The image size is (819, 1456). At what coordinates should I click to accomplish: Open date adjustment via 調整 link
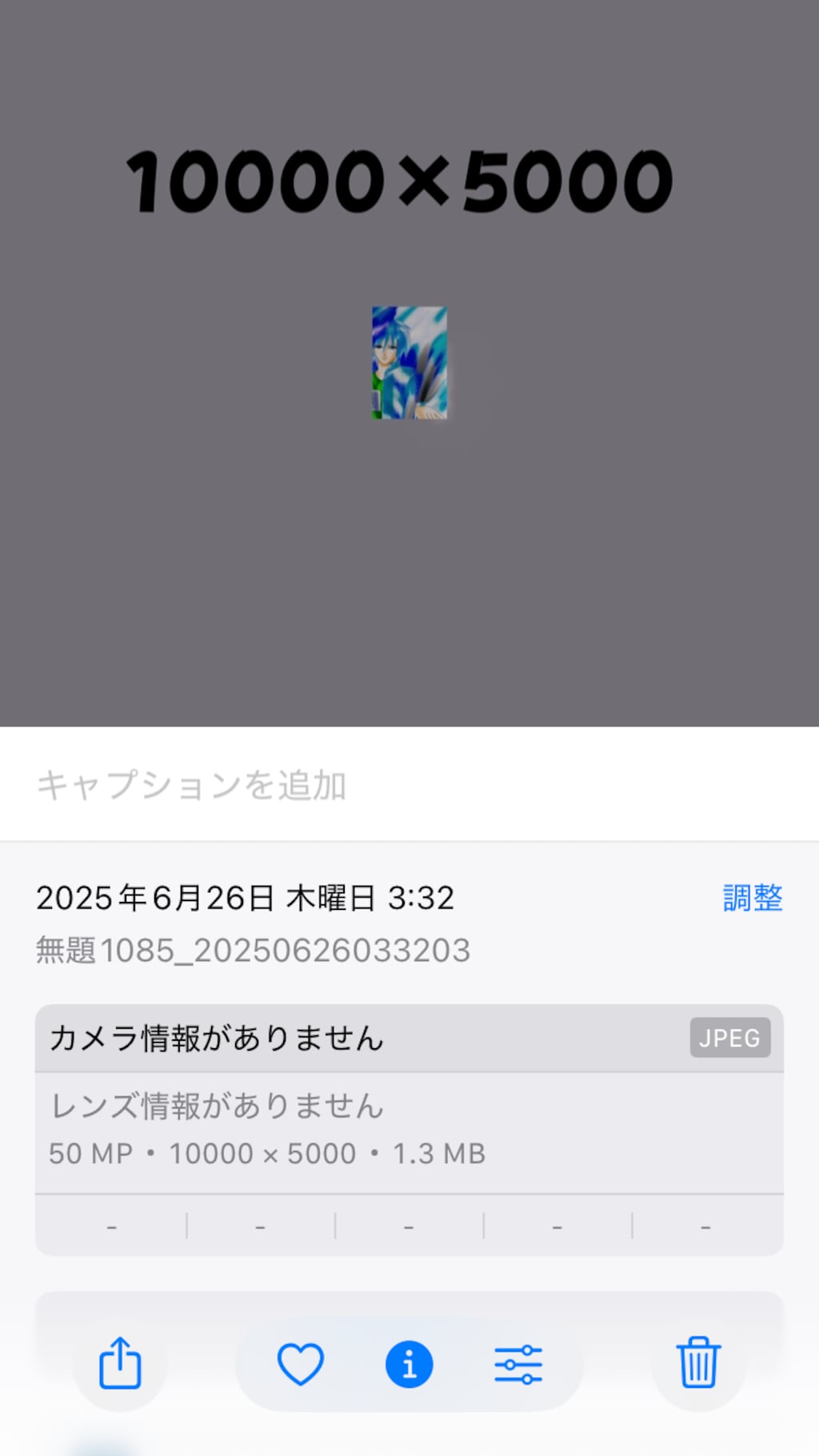coord(753,899)
